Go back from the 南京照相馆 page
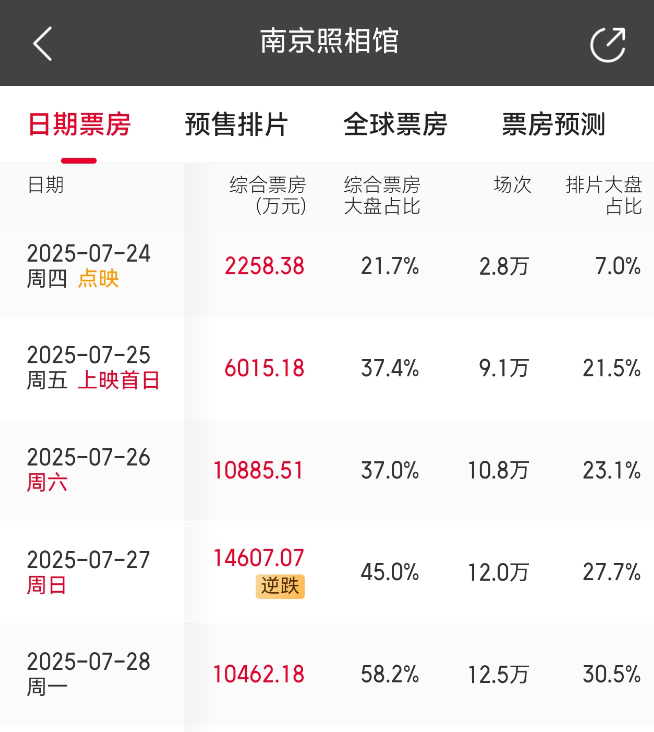654x732 pixels. coord(42,43)
